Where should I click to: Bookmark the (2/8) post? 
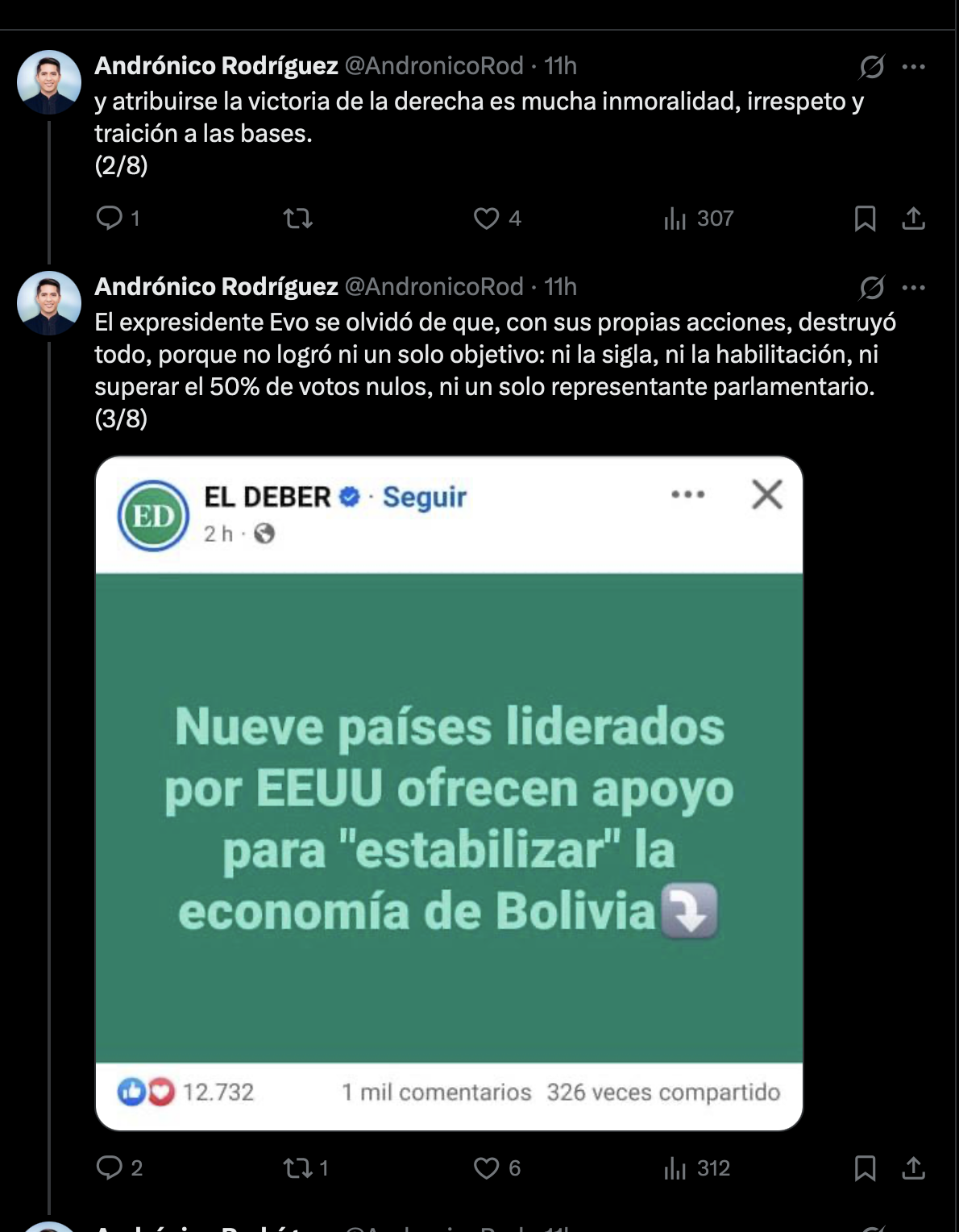865,218
